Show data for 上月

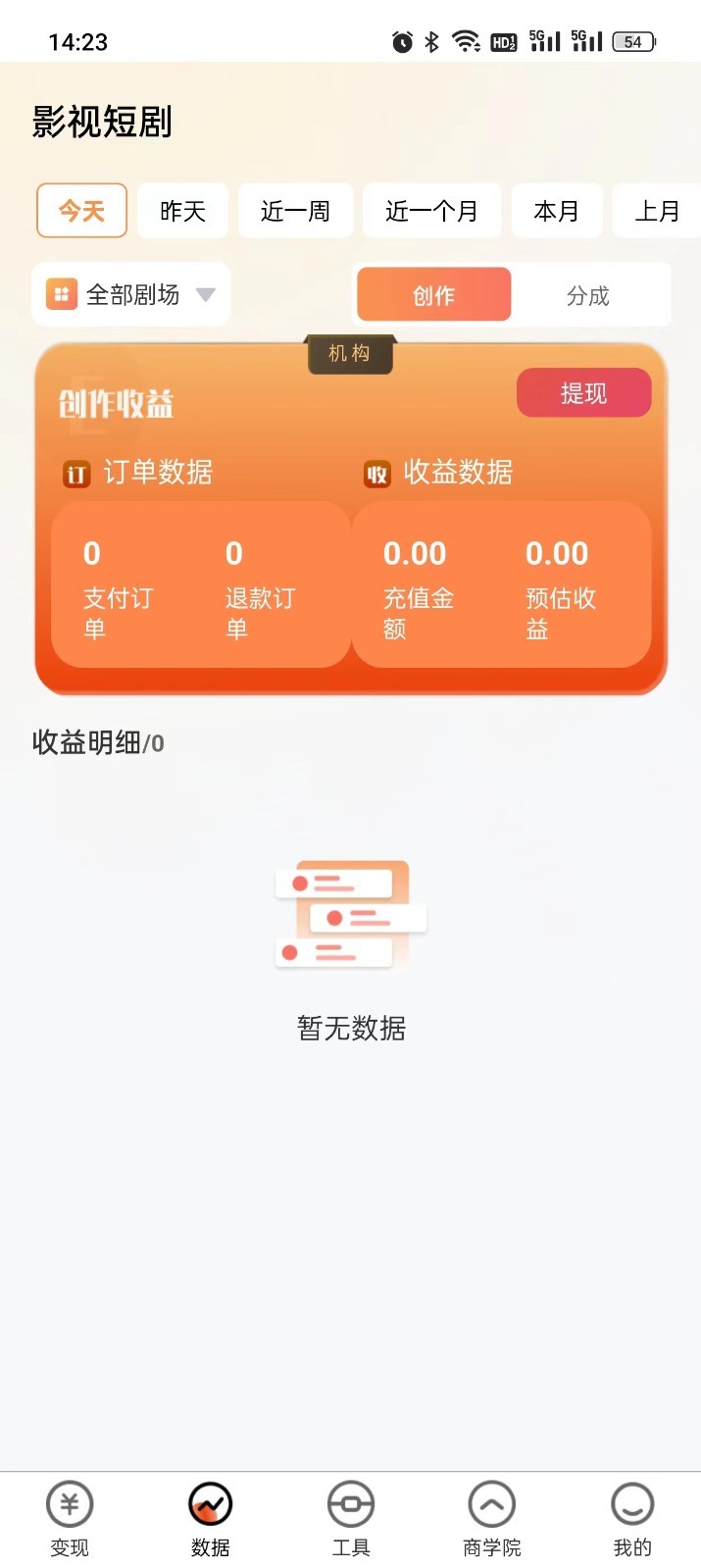point(656,211)
